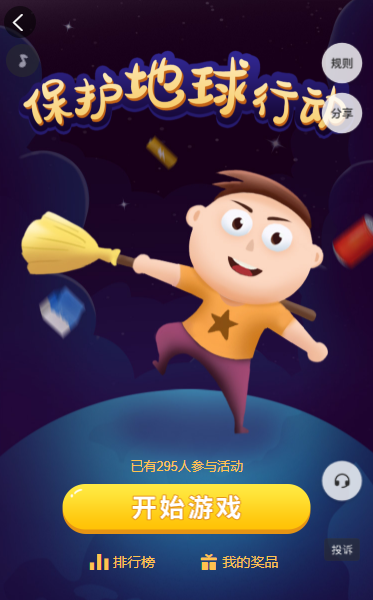Start the game with 开始游戏

click(187, 509)
